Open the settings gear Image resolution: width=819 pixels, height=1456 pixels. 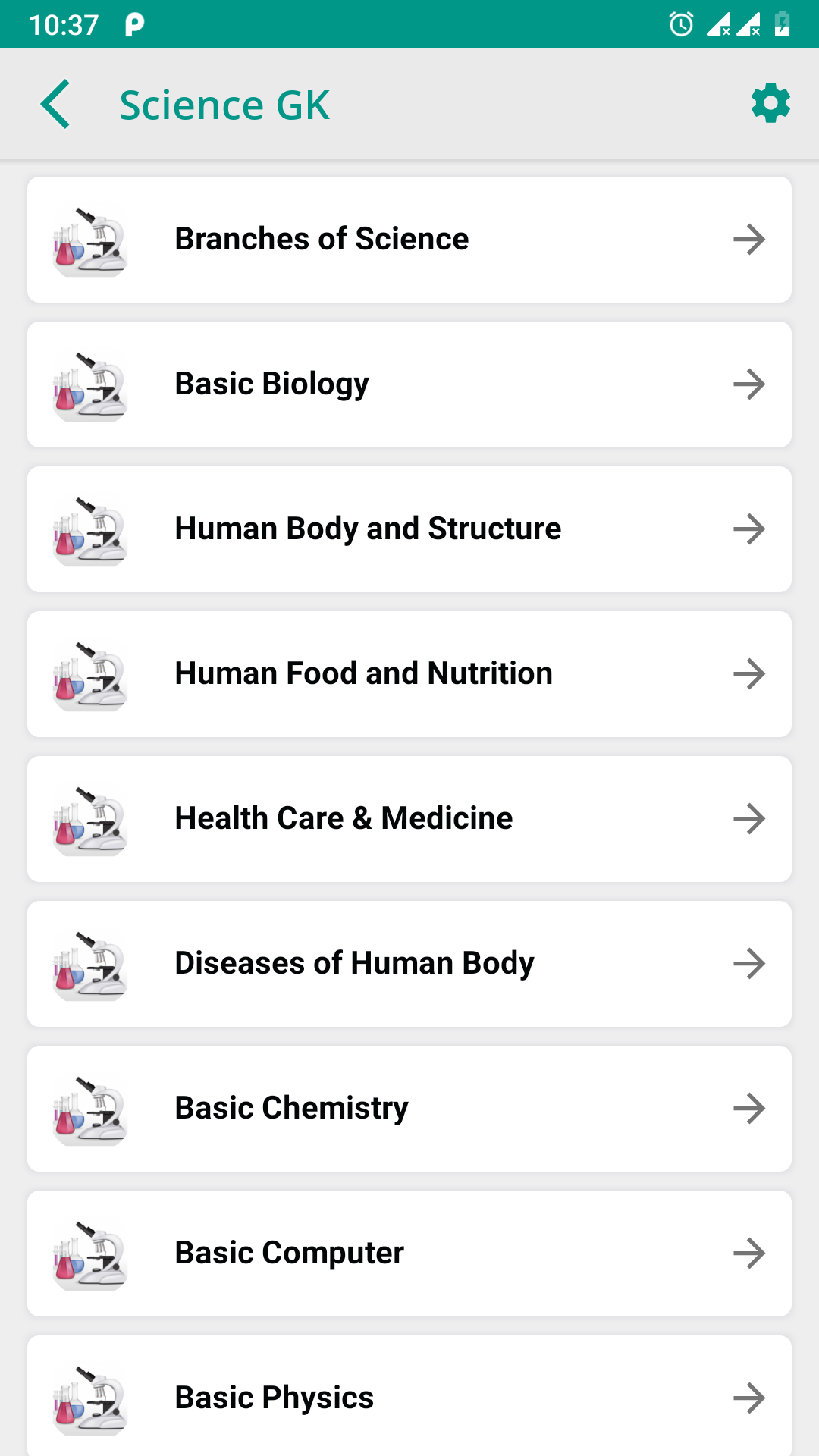click(770, 103)
